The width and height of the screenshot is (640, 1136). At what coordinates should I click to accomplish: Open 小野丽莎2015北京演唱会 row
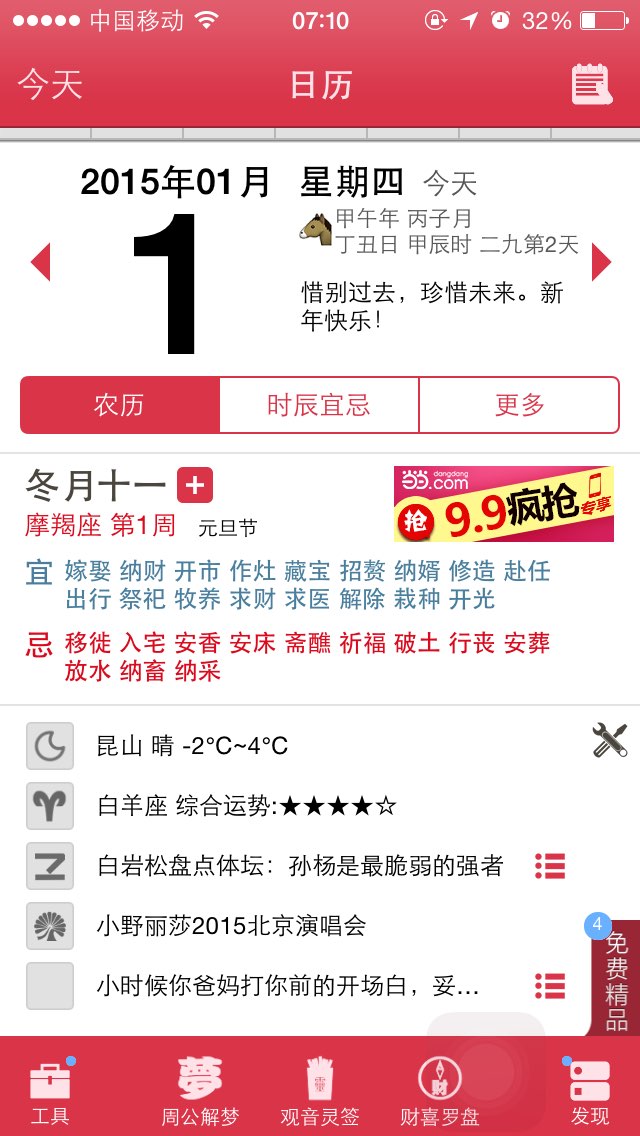click(320, 926)
